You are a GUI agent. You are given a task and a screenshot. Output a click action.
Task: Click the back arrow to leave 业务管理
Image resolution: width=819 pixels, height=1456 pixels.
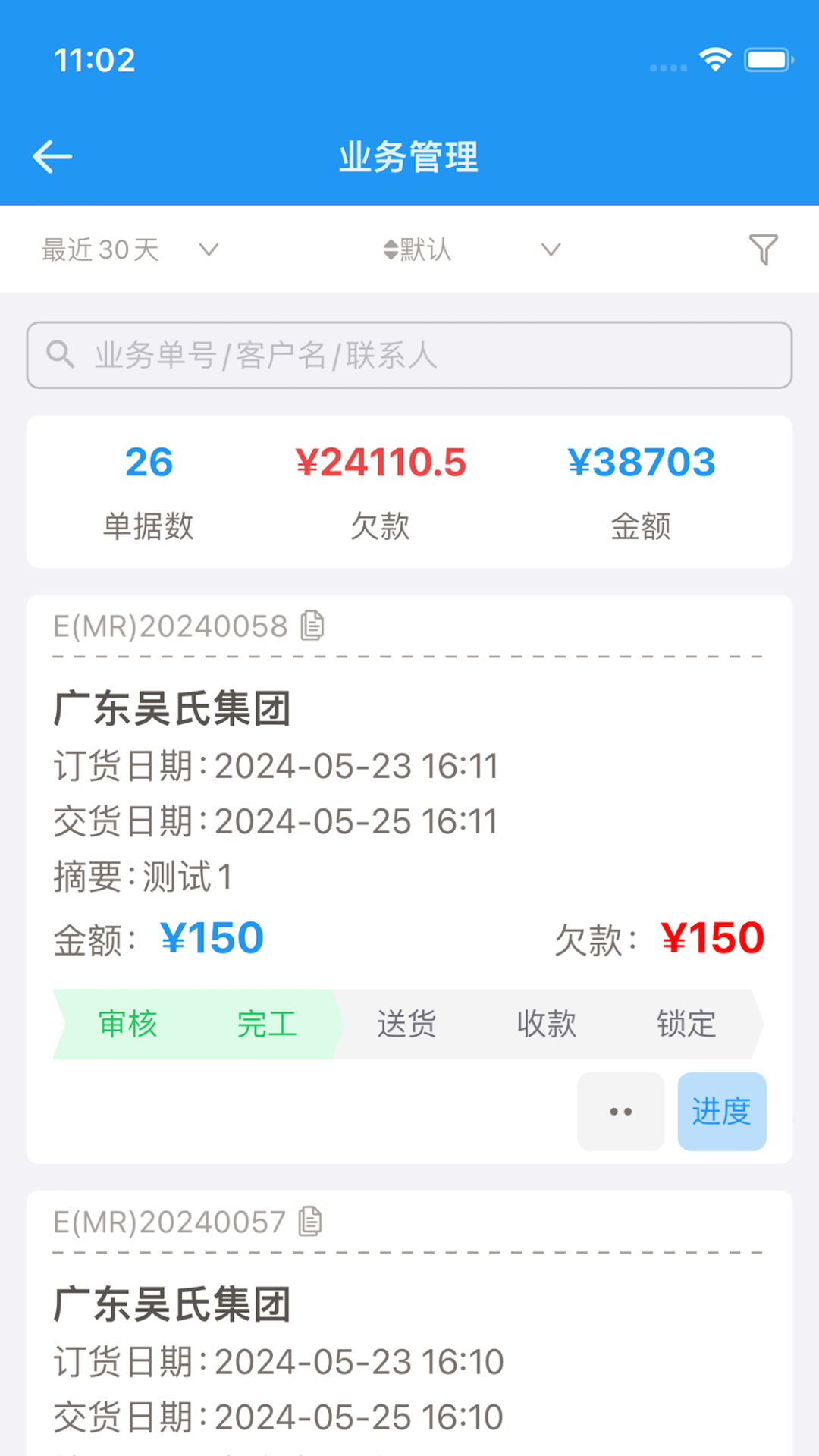pyautogui.click(x=52, y=156)
